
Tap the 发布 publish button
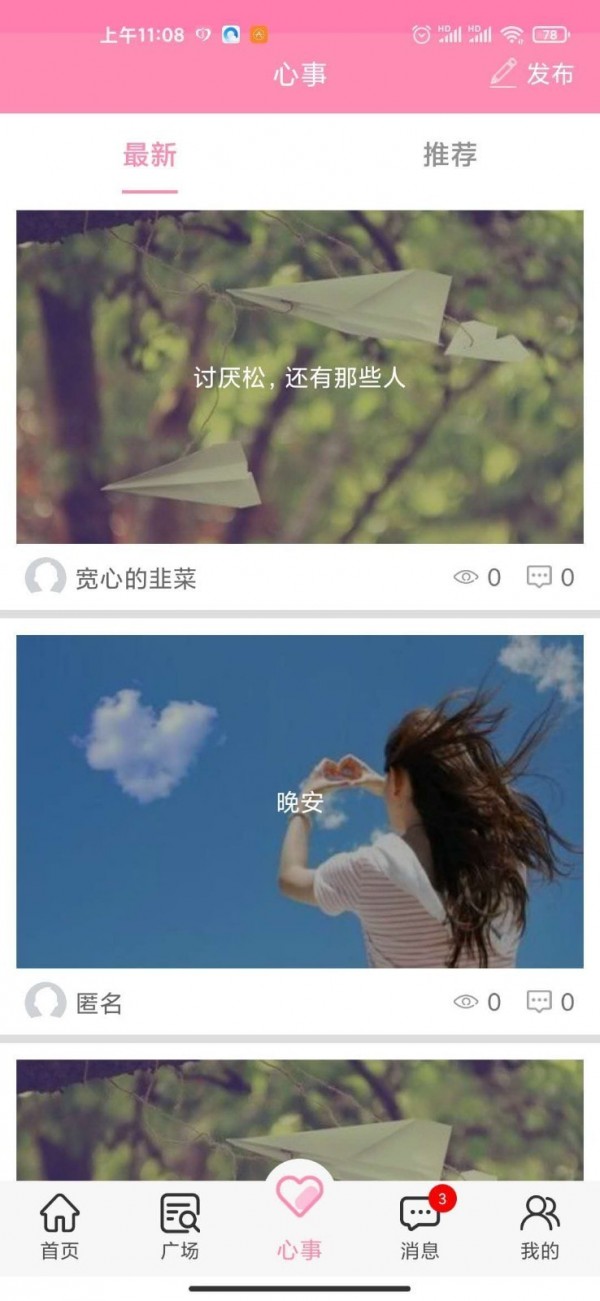pyautogui.click(x=532, y=74)
